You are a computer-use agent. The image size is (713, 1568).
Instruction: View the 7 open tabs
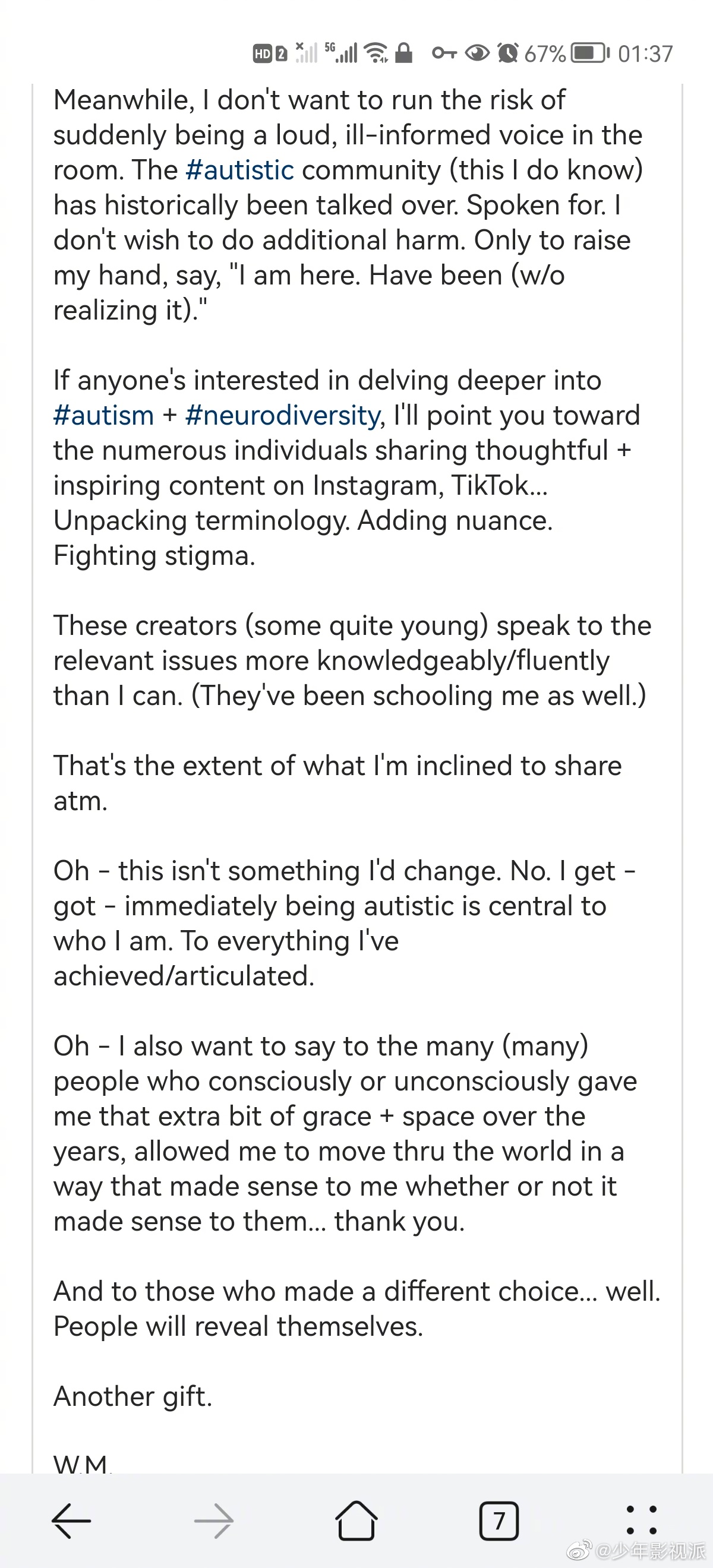(x=499, y=1520)
